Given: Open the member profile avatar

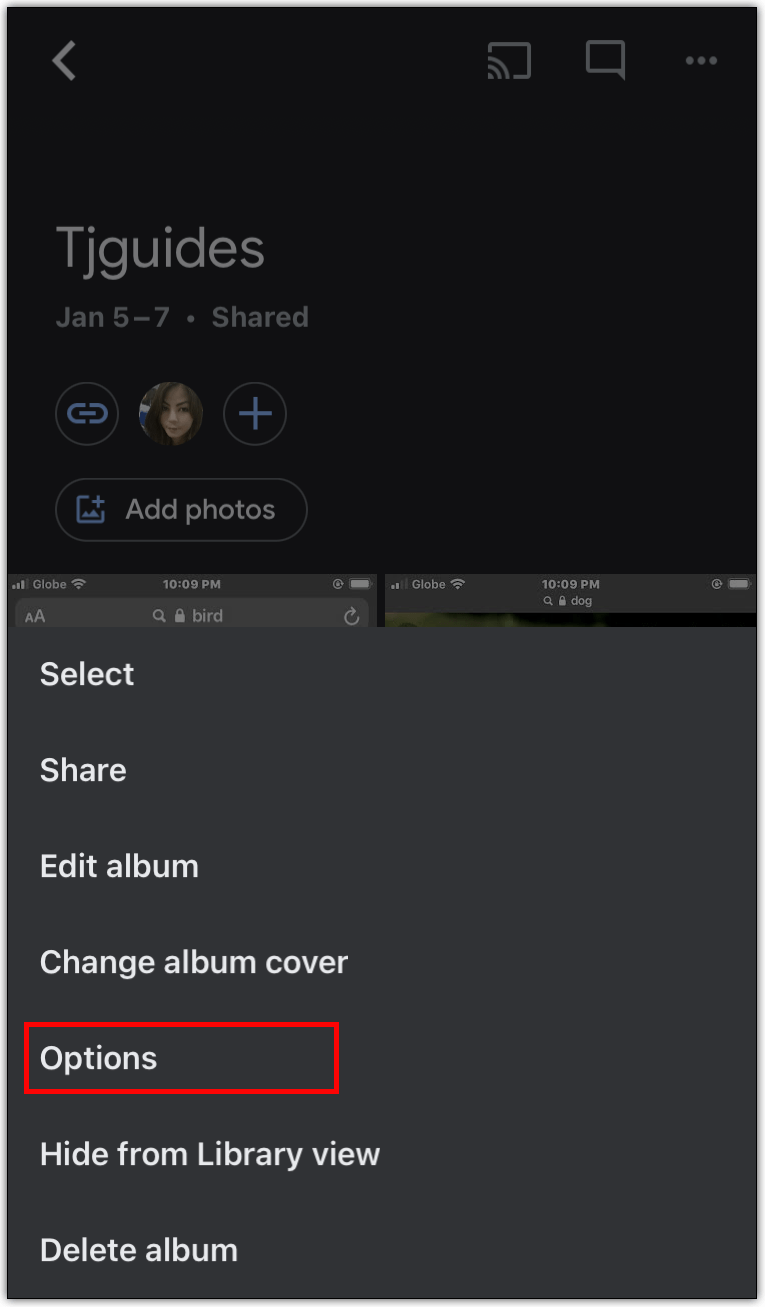Looking at the screenshot, I should tap(171, 413).
